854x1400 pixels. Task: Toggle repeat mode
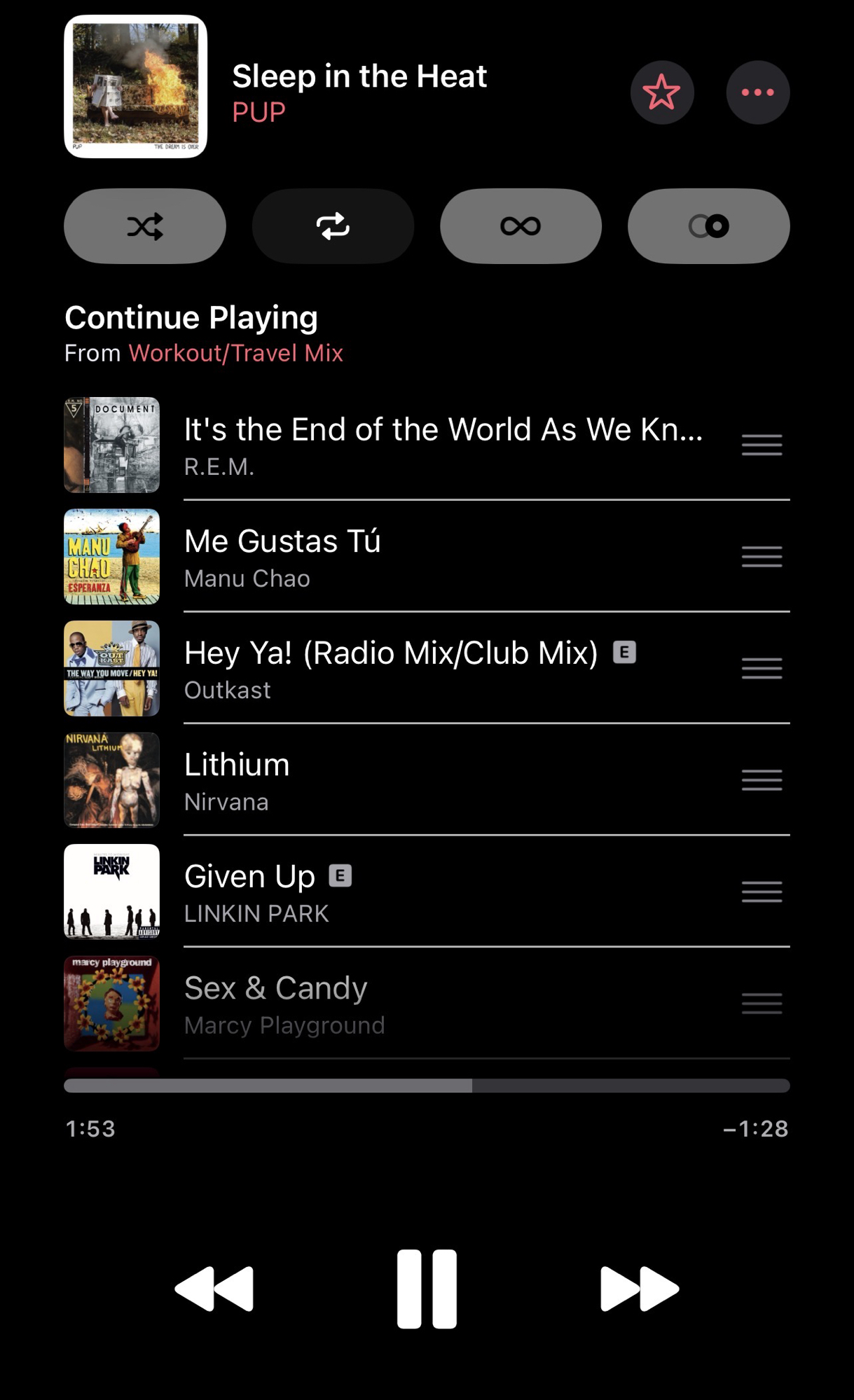click(333, 226)
